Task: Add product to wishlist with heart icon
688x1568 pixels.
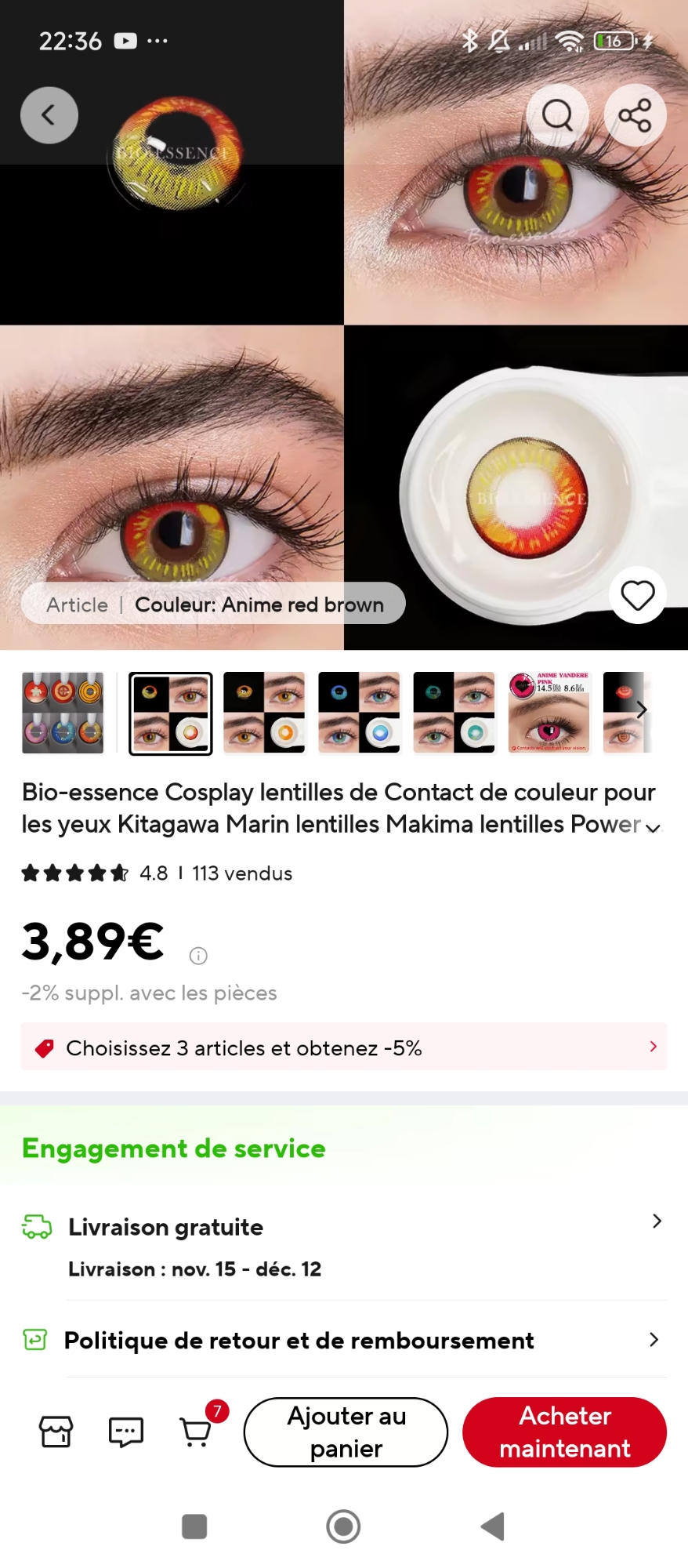Action: (638, 595)
